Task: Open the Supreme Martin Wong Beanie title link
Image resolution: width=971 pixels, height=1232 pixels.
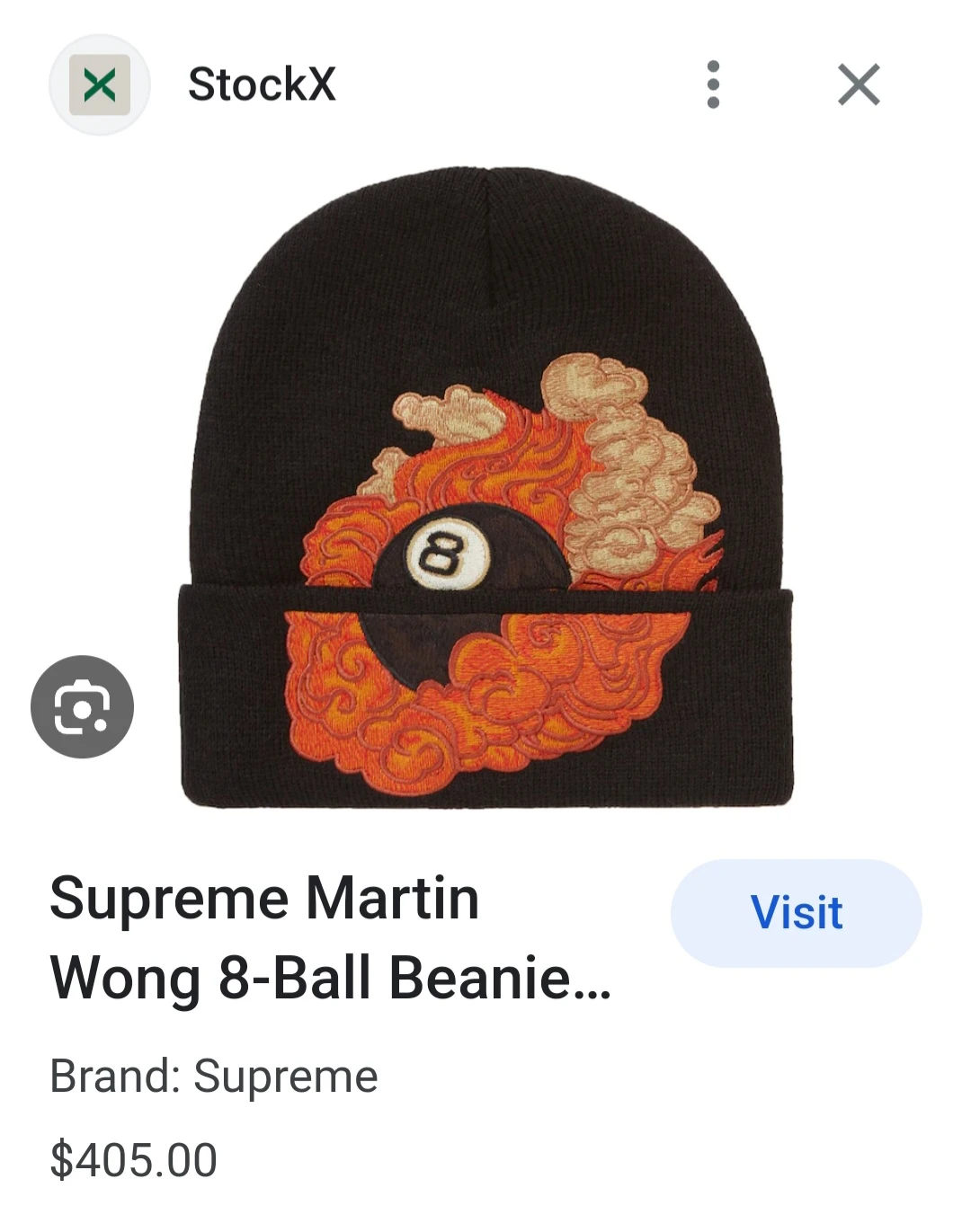Action: click(331, 937)
